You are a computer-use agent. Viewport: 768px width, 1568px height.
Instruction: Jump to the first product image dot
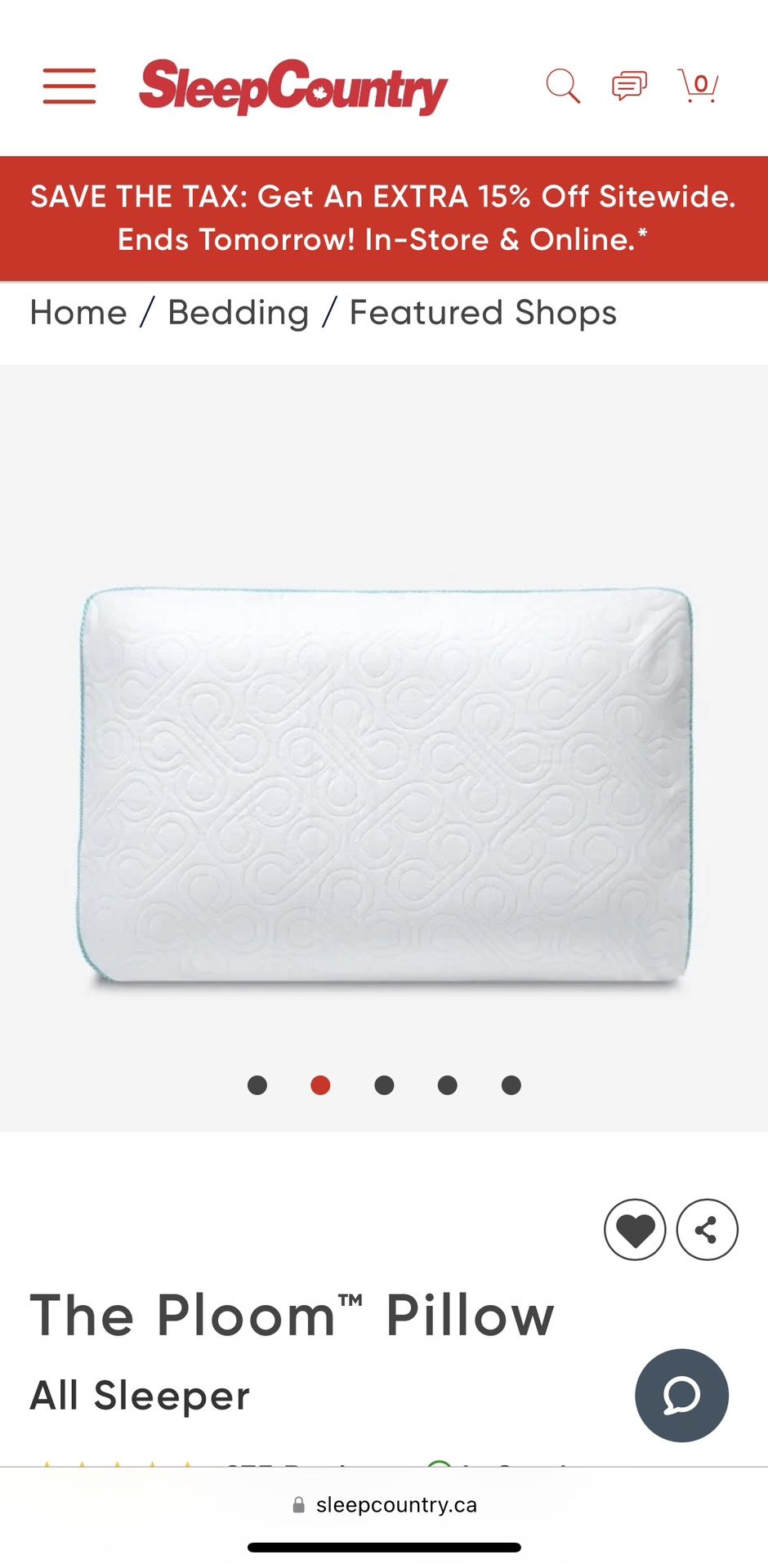pos(257,1085)
